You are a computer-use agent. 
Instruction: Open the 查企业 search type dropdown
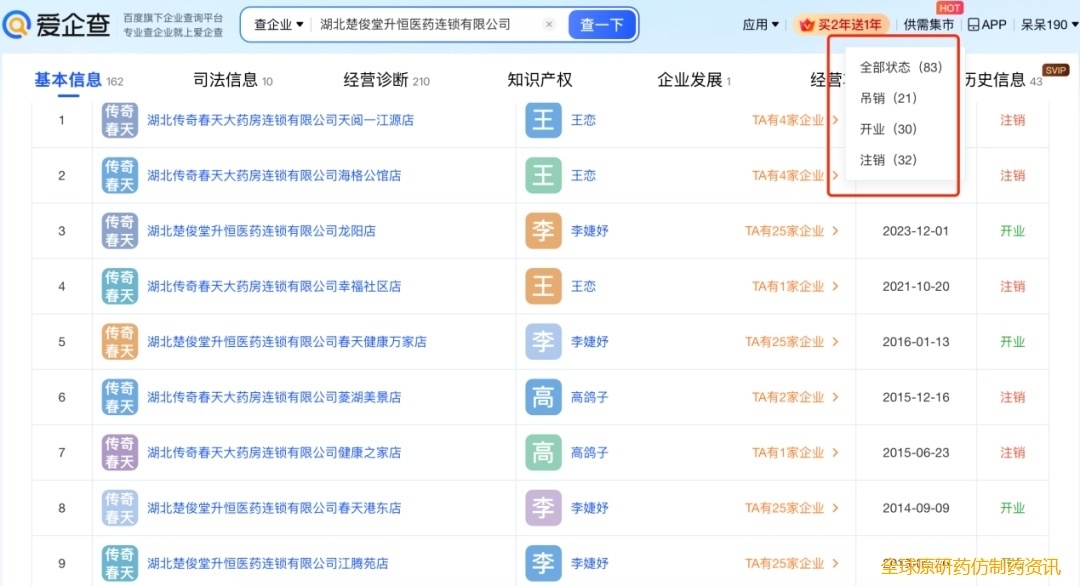point(278,24)
